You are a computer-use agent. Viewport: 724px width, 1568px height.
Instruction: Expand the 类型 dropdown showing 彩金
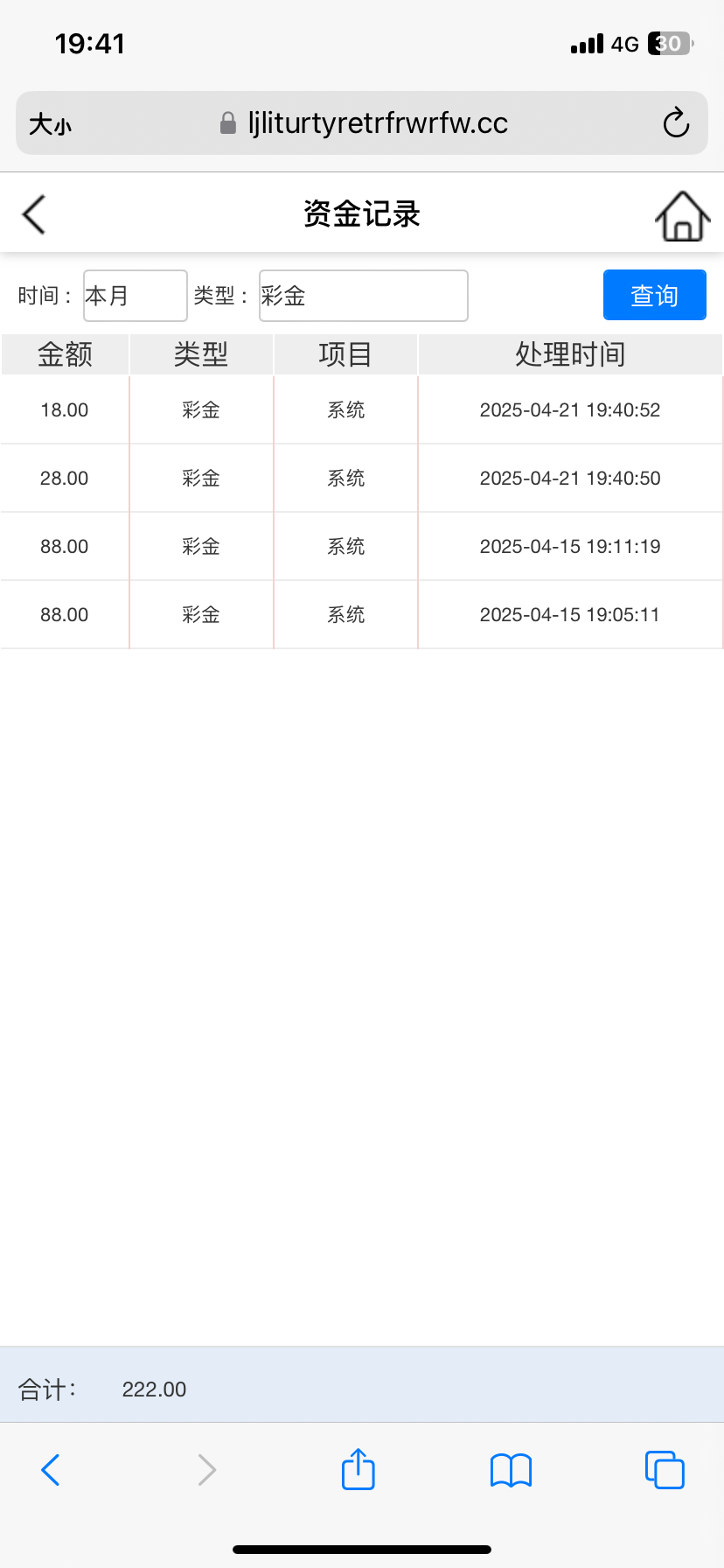(363, 296)
